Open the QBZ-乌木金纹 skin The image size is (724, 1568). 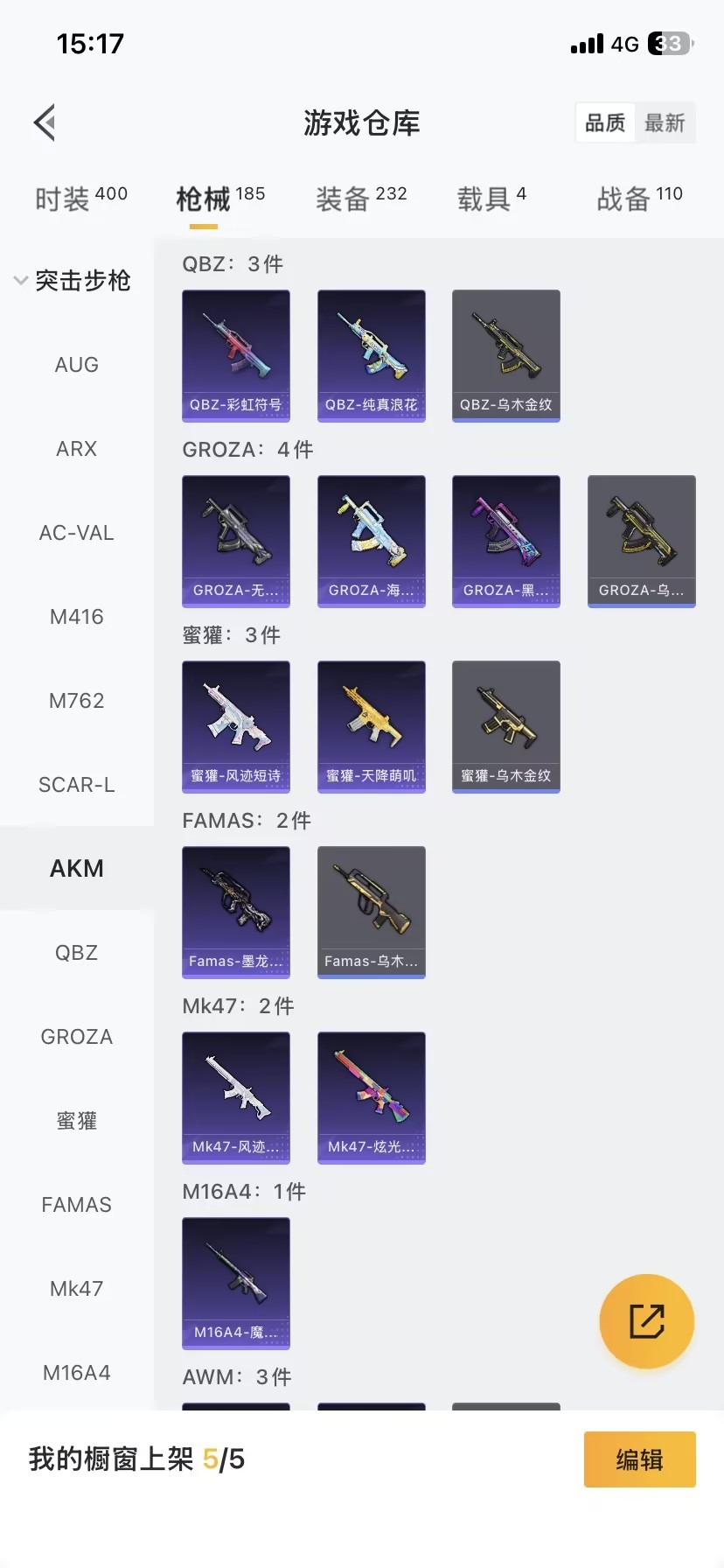click(x=506, y=355)
